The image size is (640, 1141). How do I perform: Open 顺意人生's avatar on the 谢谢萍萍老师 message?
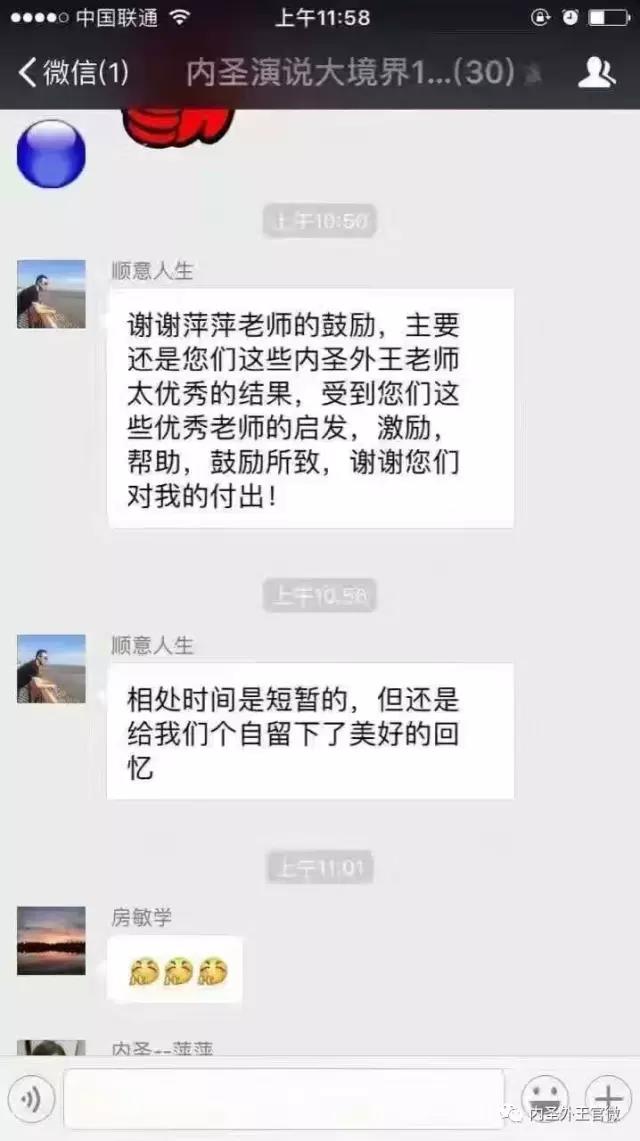pos(51,295)
